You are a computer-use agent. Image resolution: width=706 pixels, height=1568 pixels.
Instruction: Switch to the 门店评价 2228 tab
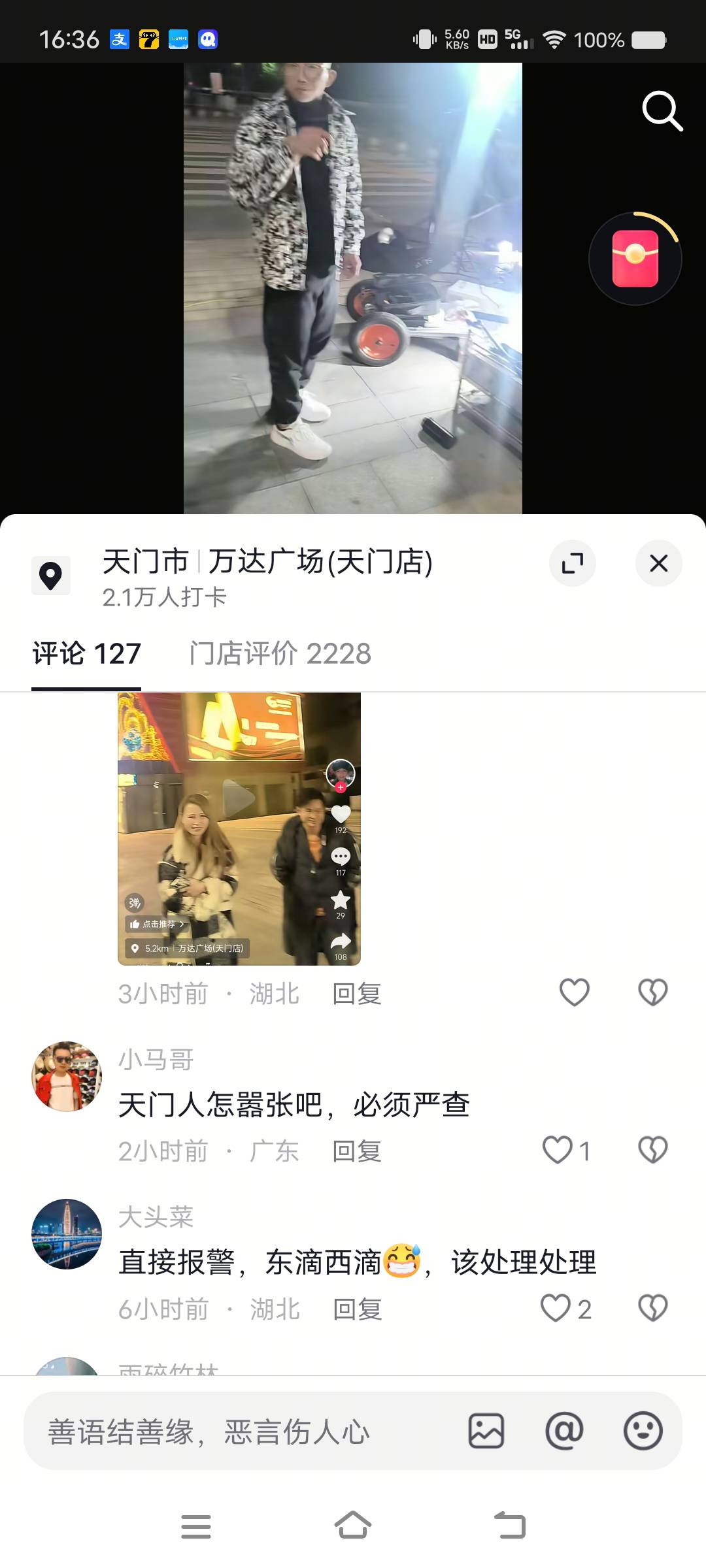[x=280, y=654]
